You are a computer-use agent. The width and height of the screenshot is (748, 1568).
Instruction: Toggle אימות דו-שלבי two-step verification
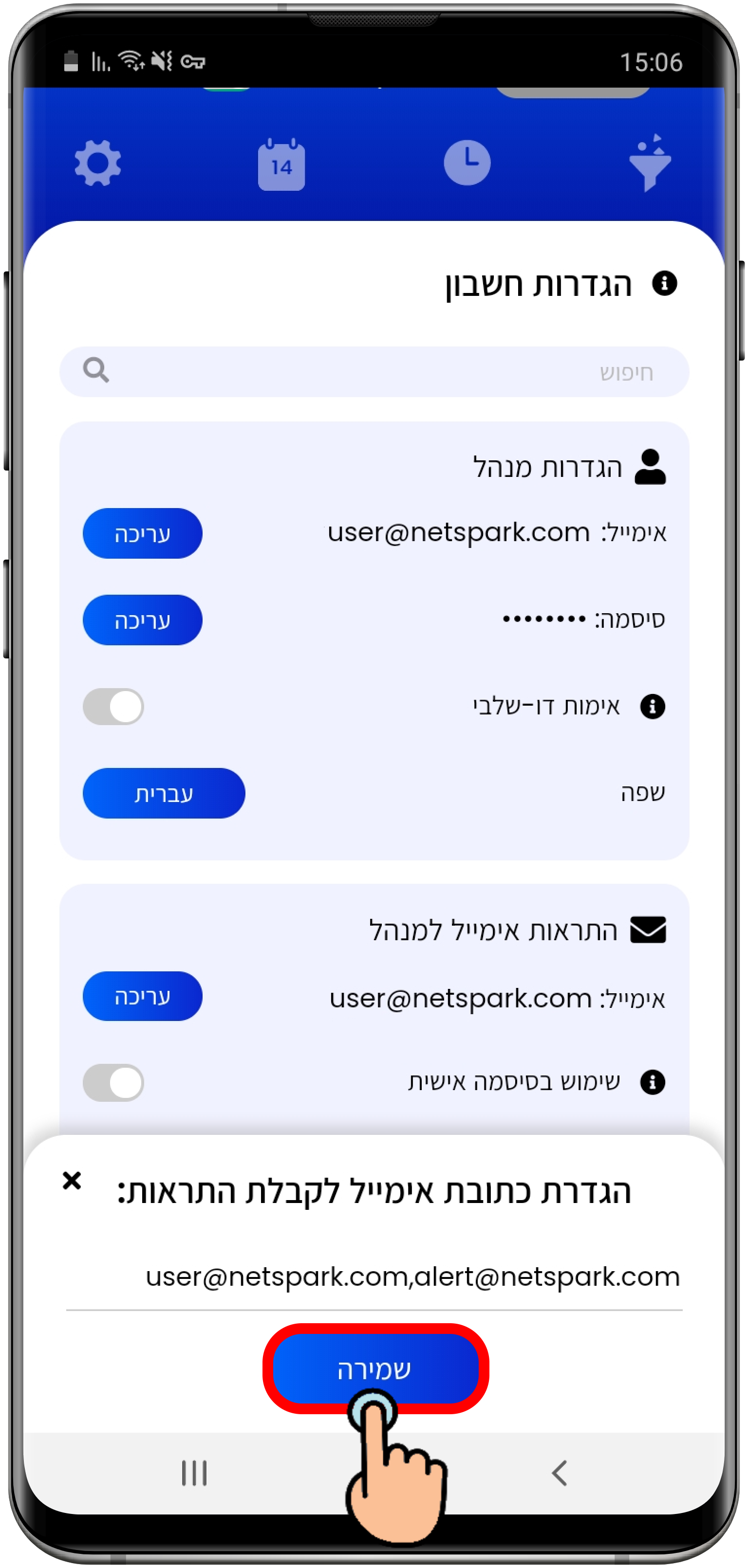[x=114, y=707]
